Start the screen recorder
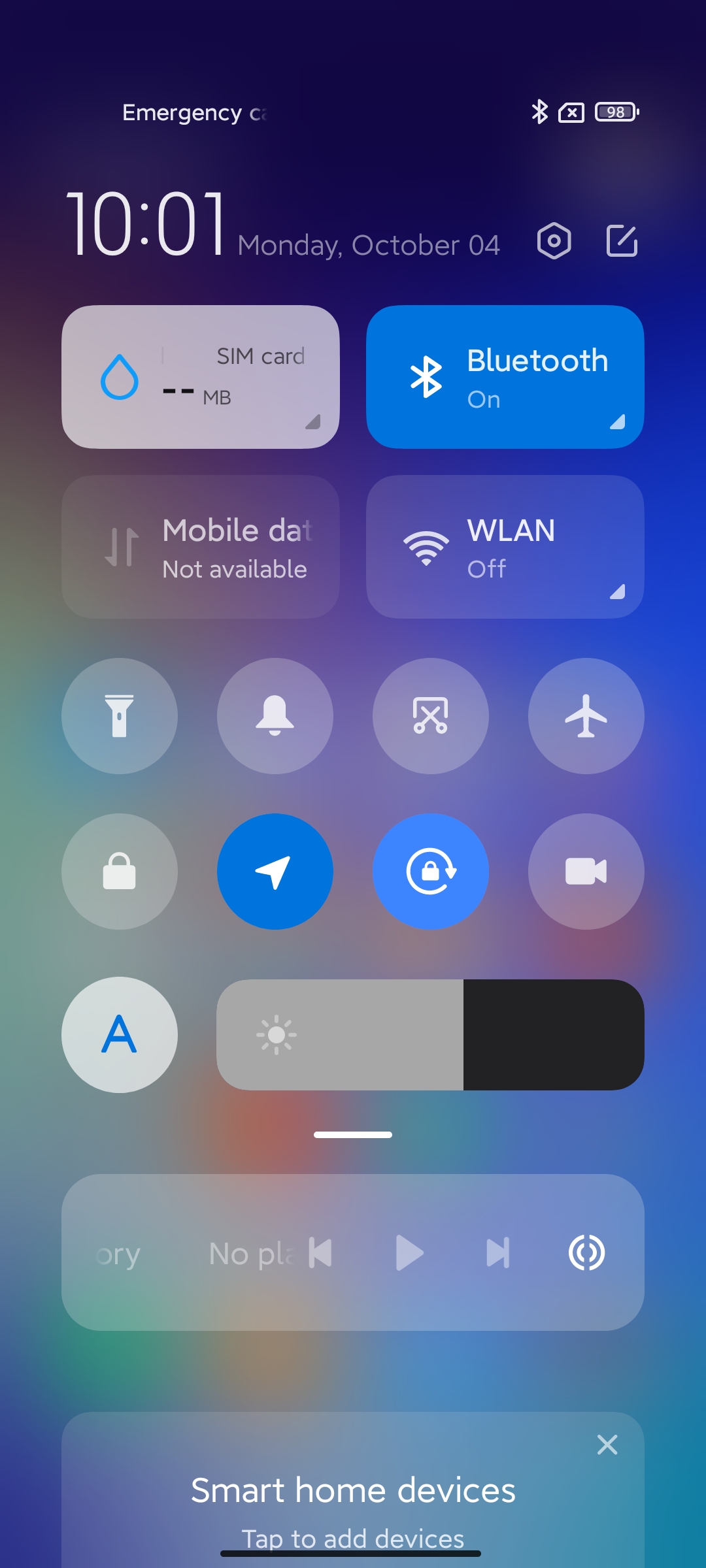706x1568 pixels. [586, 872]
